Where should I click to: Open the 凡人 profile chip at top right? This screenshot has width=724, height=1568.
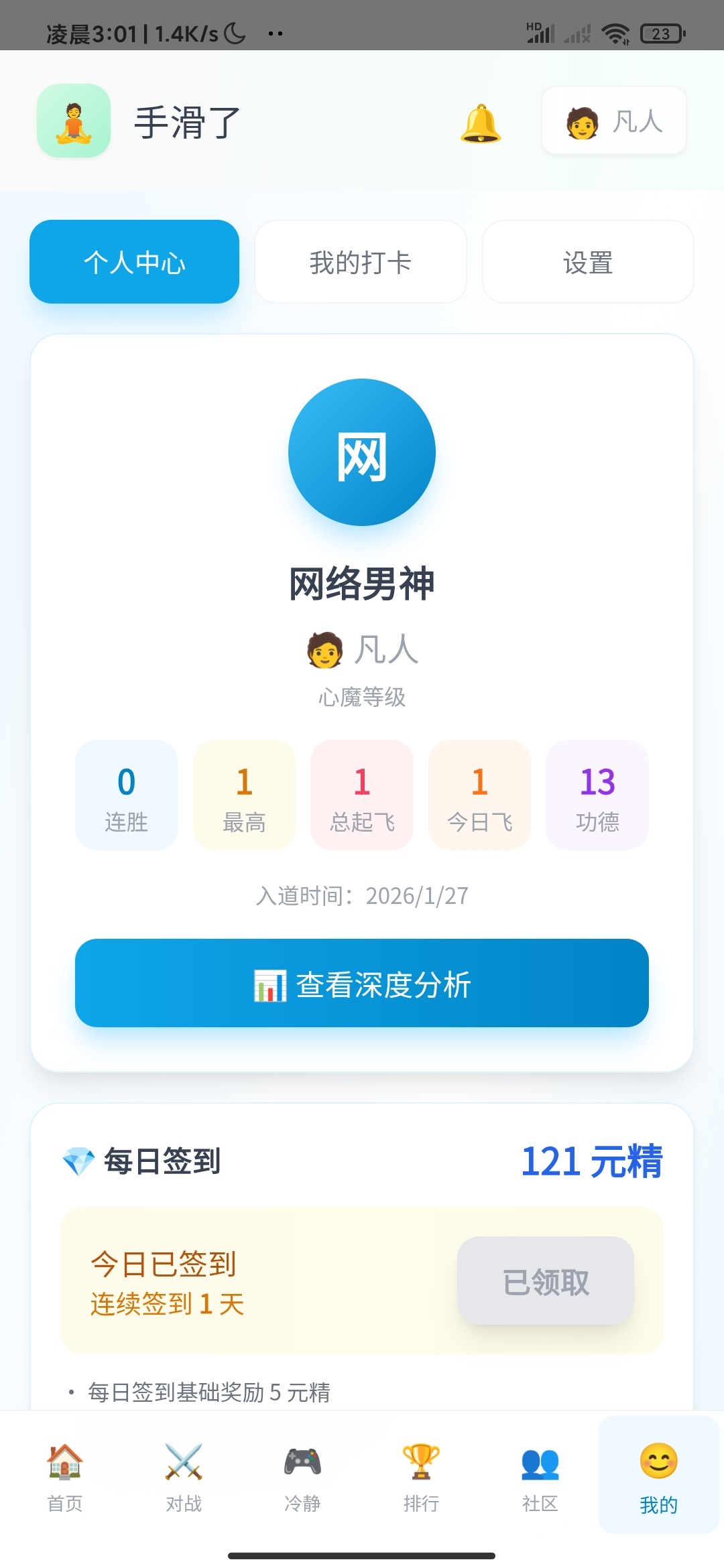pyautogui.click(x=613, y=121)
